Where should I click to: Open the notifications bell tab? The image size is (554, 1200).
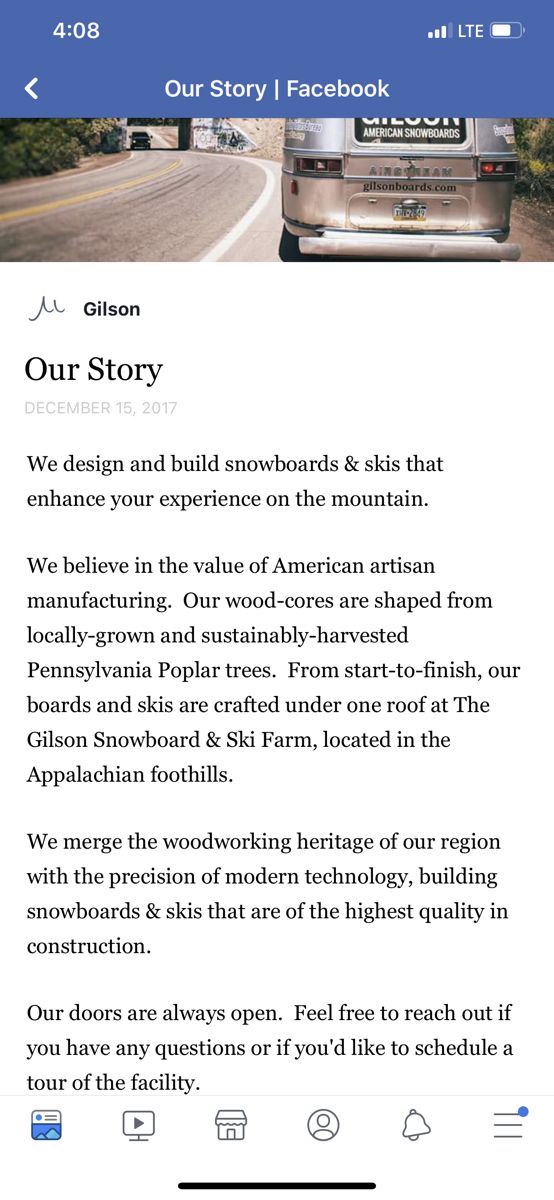pyautogui.click(x=416, y=1125)
